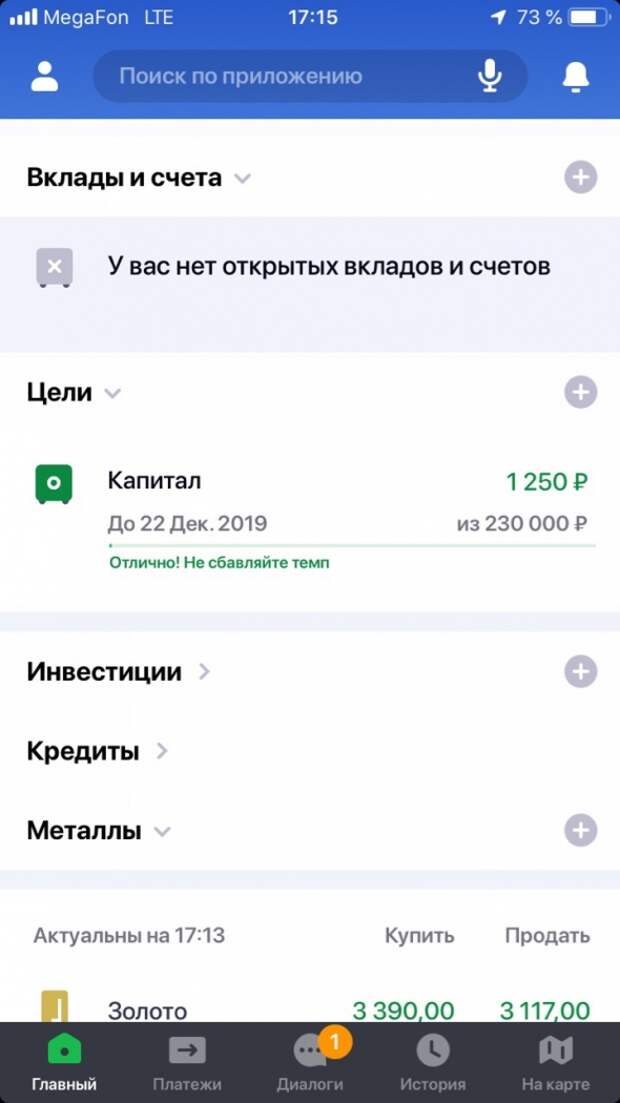Add a new savings goal
The height and width of the screenshot is (1103, 620).
(x=580, y=392)
